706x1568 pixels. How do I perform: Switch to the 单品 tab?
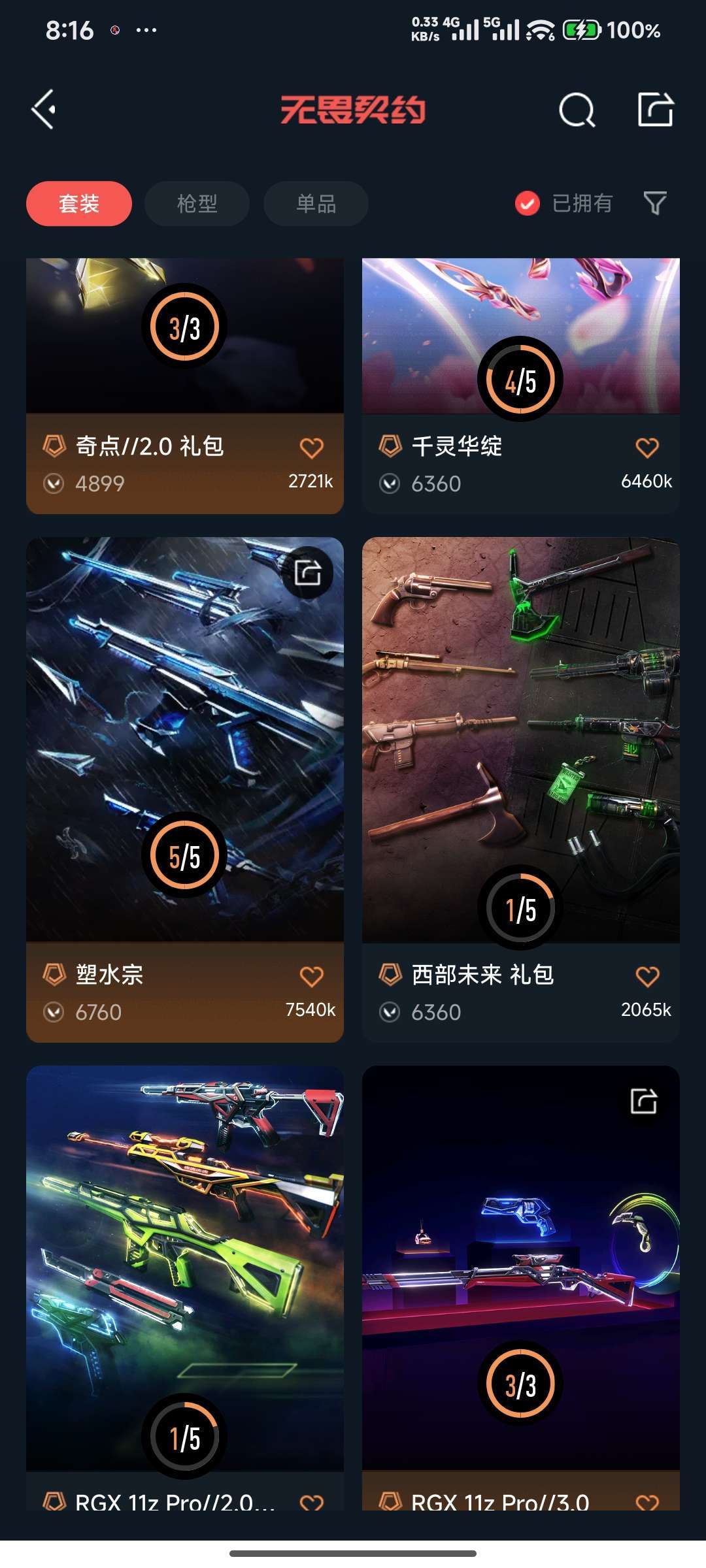[316, 204]
